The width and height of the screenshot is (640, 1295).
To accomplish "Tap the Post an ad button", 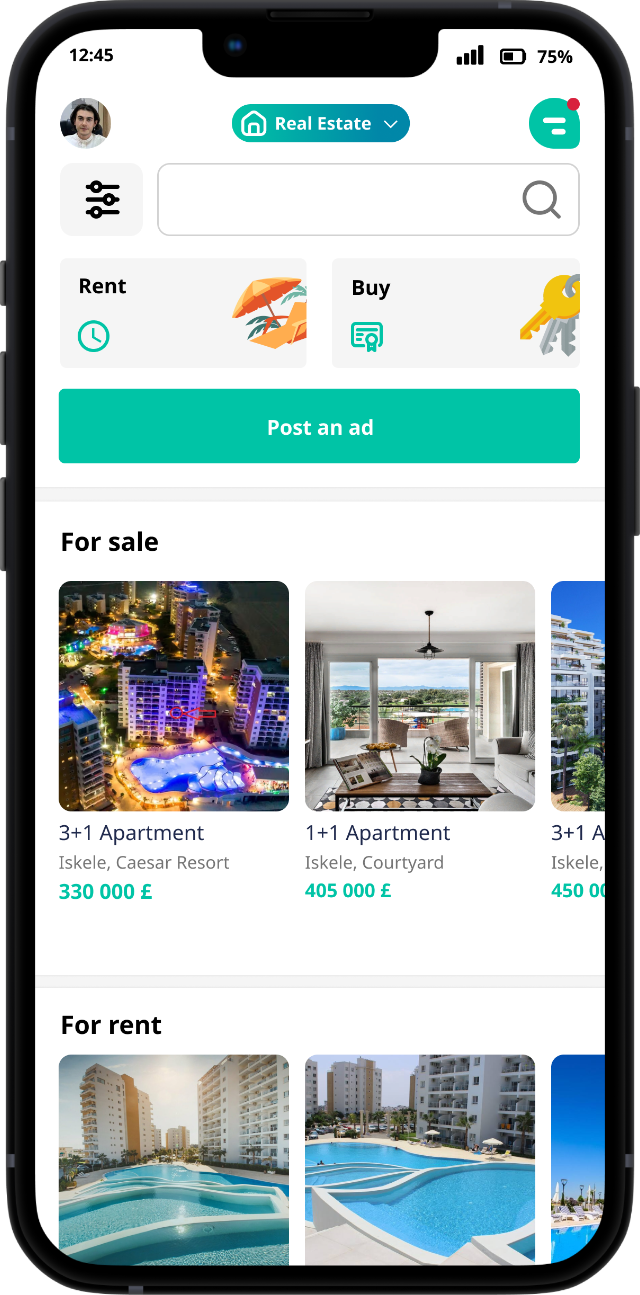I will [x=319, y=427].
